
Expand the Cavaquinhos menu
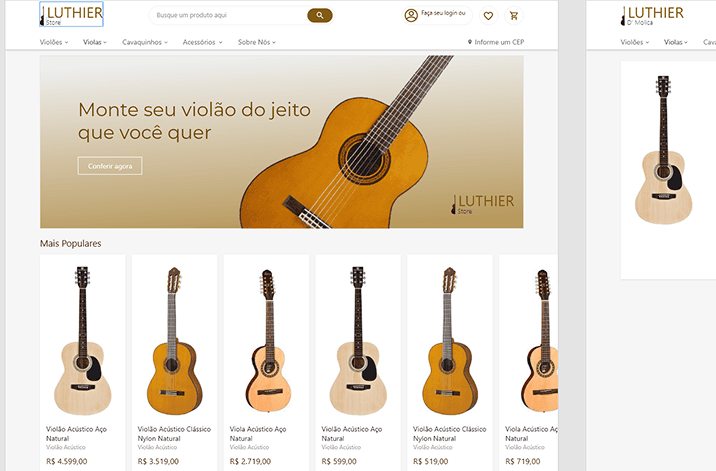coord(145,42)
